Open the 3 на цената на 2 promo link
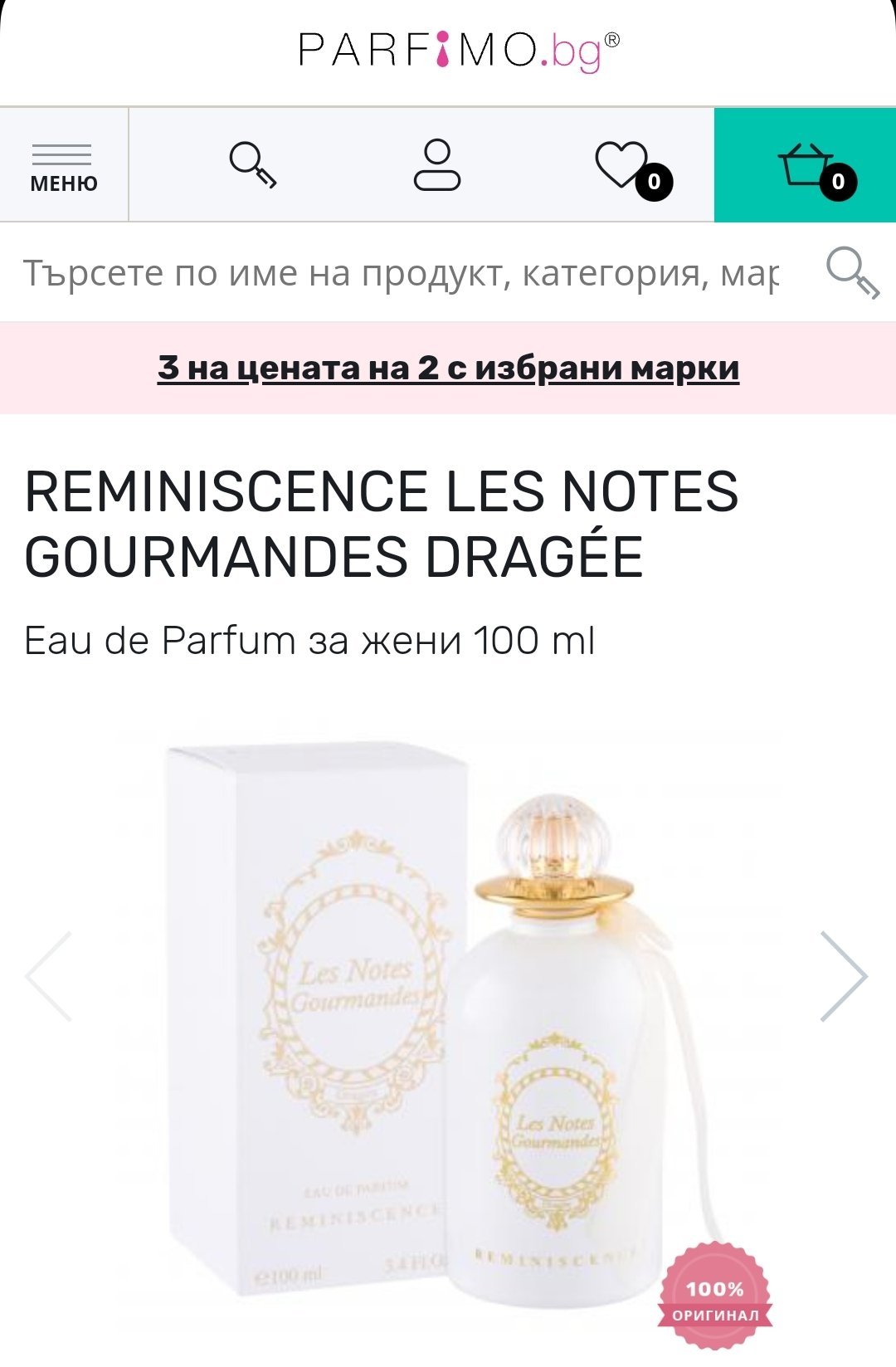Screen dimensions: 896x1367 pyautogui.click(x=448, y=368)
